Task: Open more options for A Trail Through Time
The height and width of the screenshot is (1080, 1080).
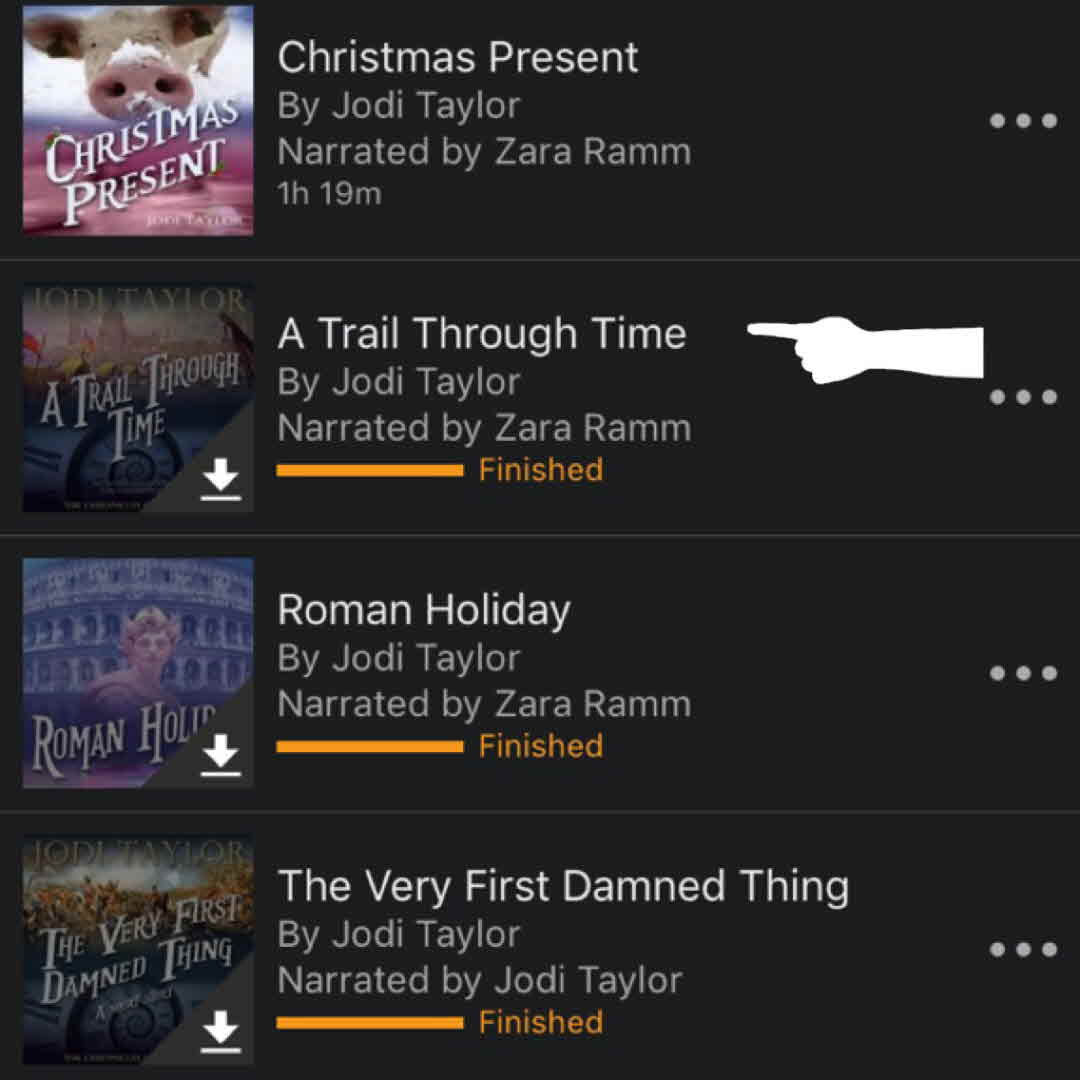Action: [1023, 397]
